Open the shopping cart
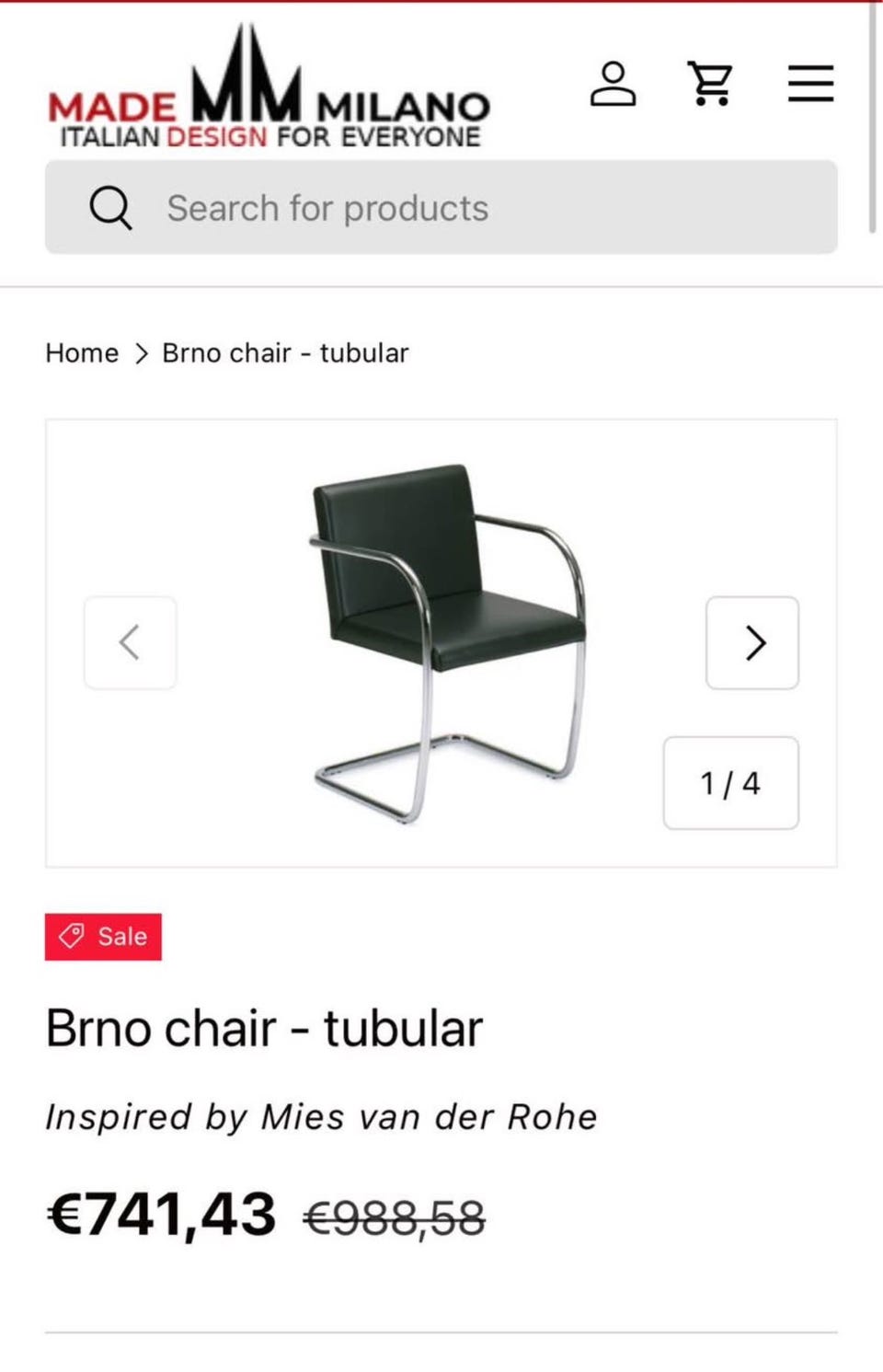This screenshot has height=1372, width=883. 711,85
